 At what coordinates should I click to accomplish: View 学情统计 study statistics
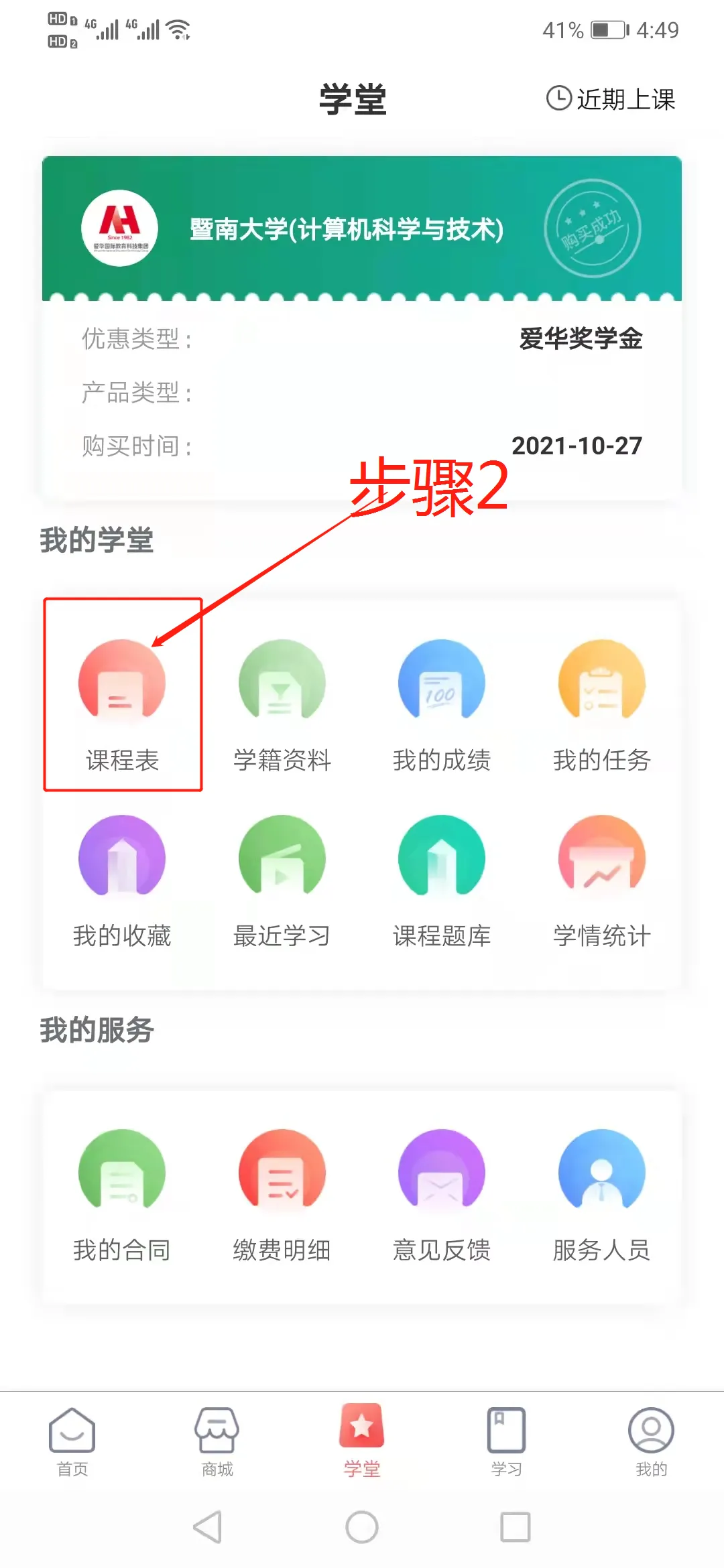pos(601,879)
